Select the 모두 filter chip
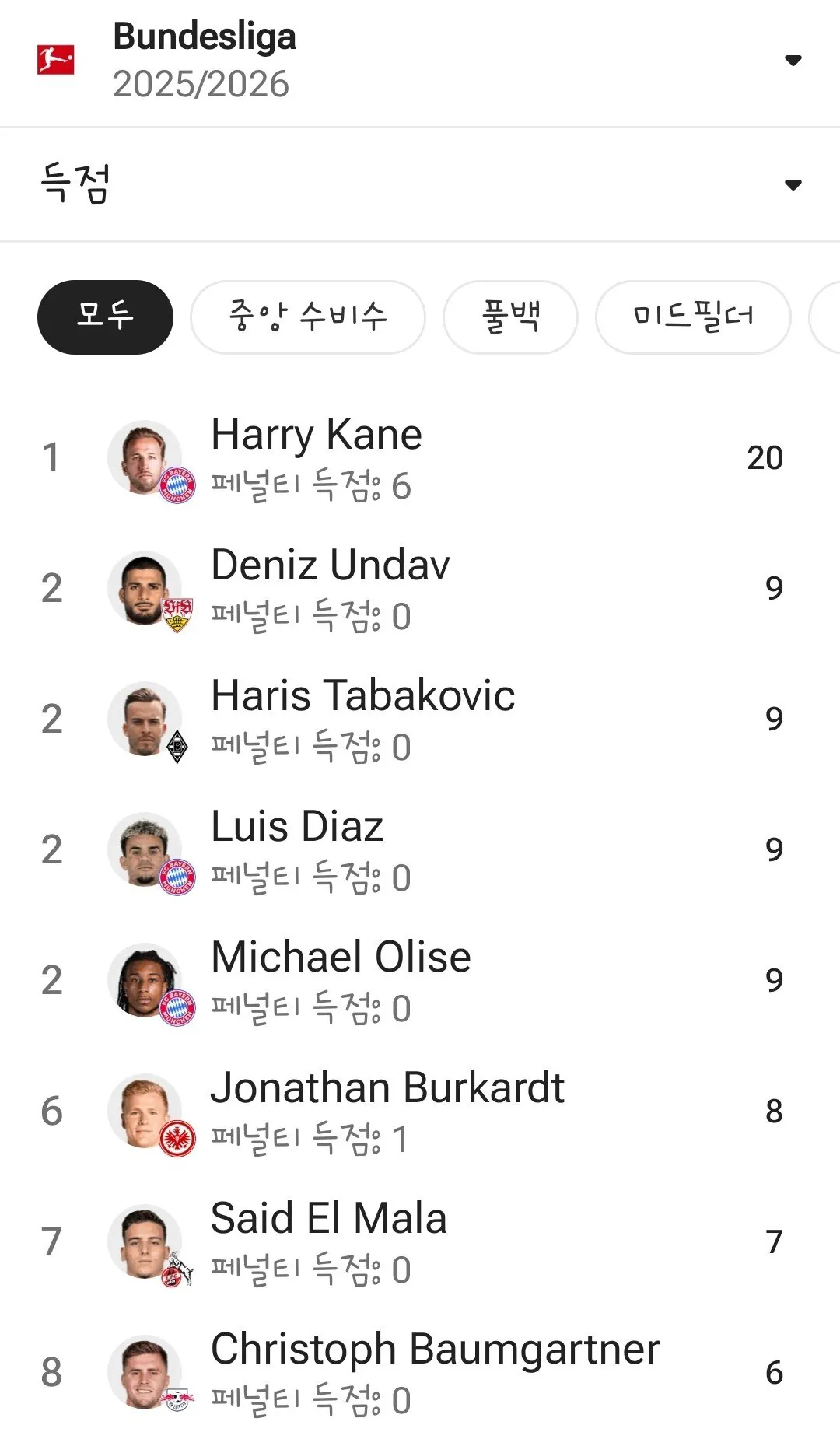This screenshot has width=840, height=1439. [105, 317]
